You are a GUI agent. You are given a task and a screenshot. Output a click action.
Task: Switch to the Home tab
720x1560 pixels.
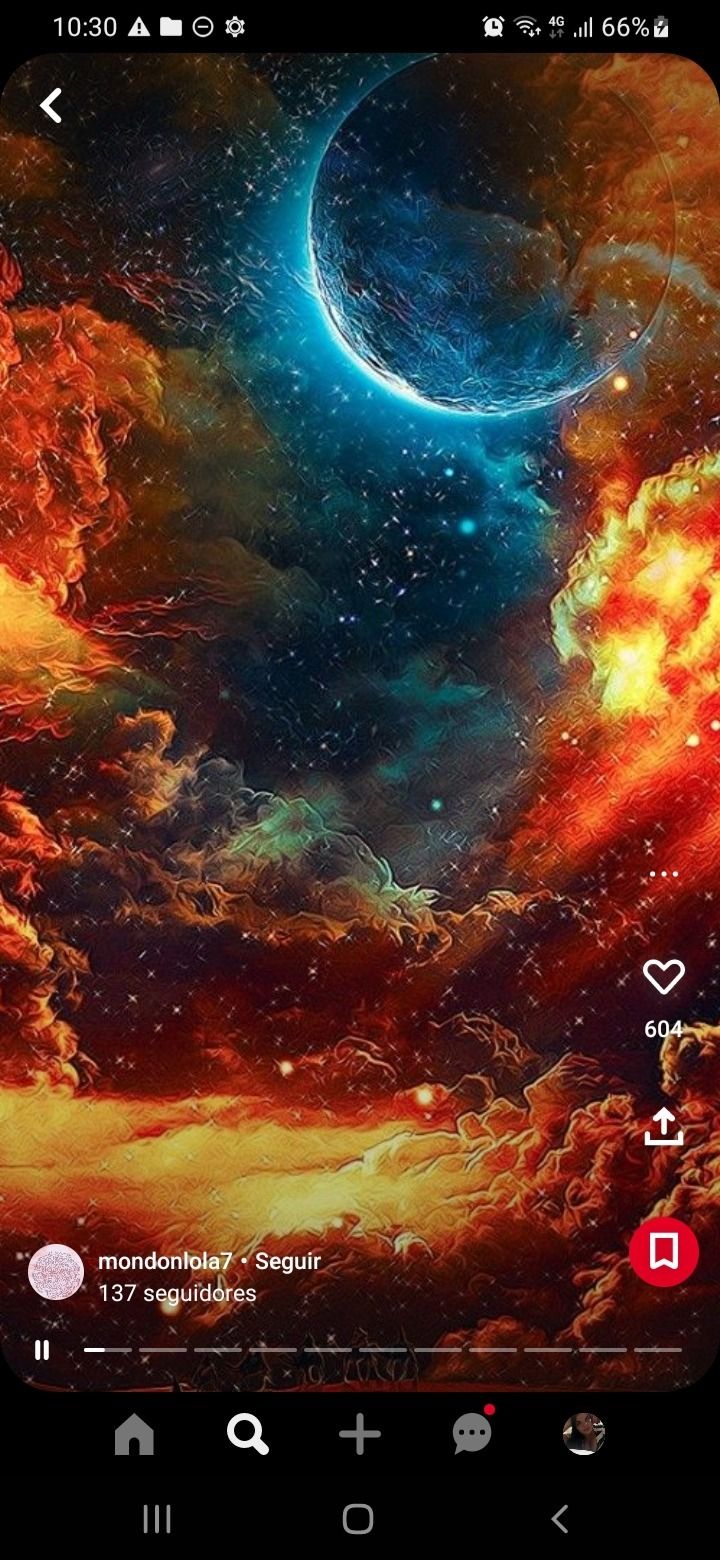coord(135,1434)
